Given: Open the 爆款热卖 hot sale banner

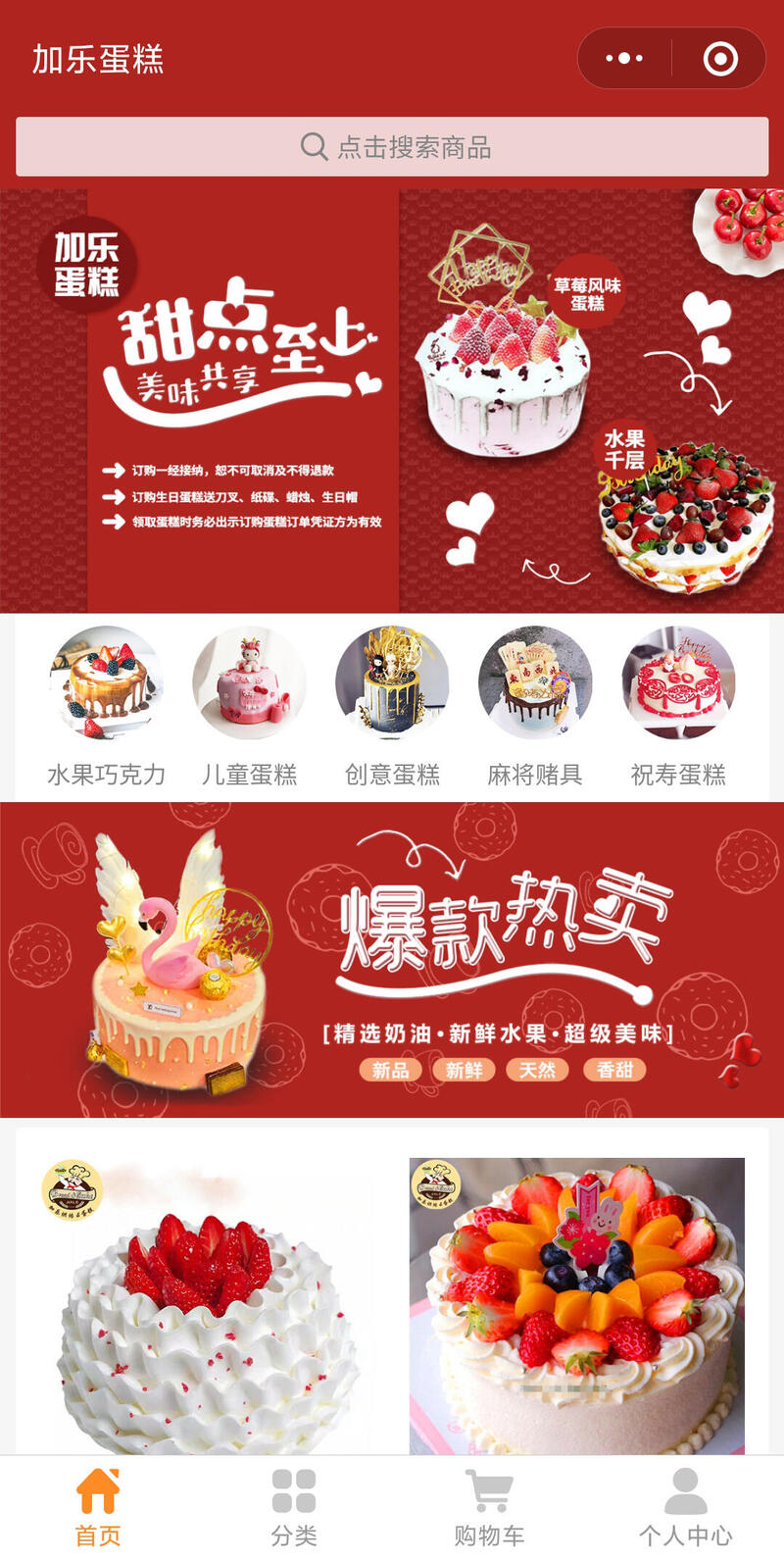Looking at the screenshot, I should (392, 959).
